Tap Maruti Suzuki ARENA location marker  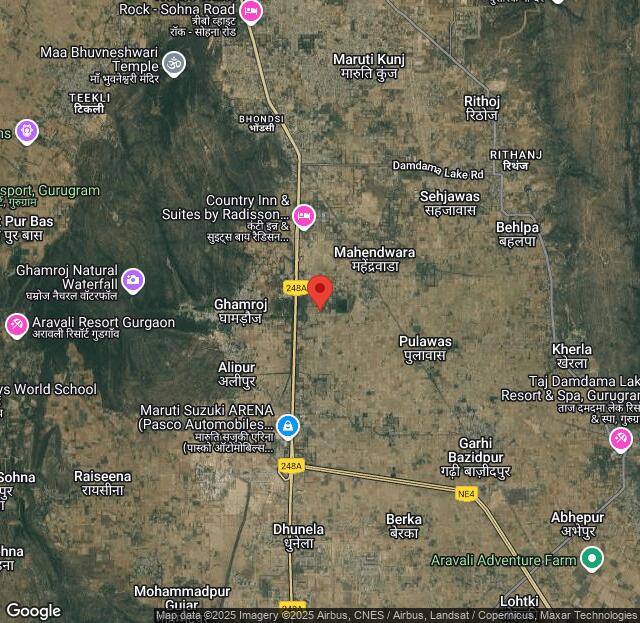coord(288,427)
